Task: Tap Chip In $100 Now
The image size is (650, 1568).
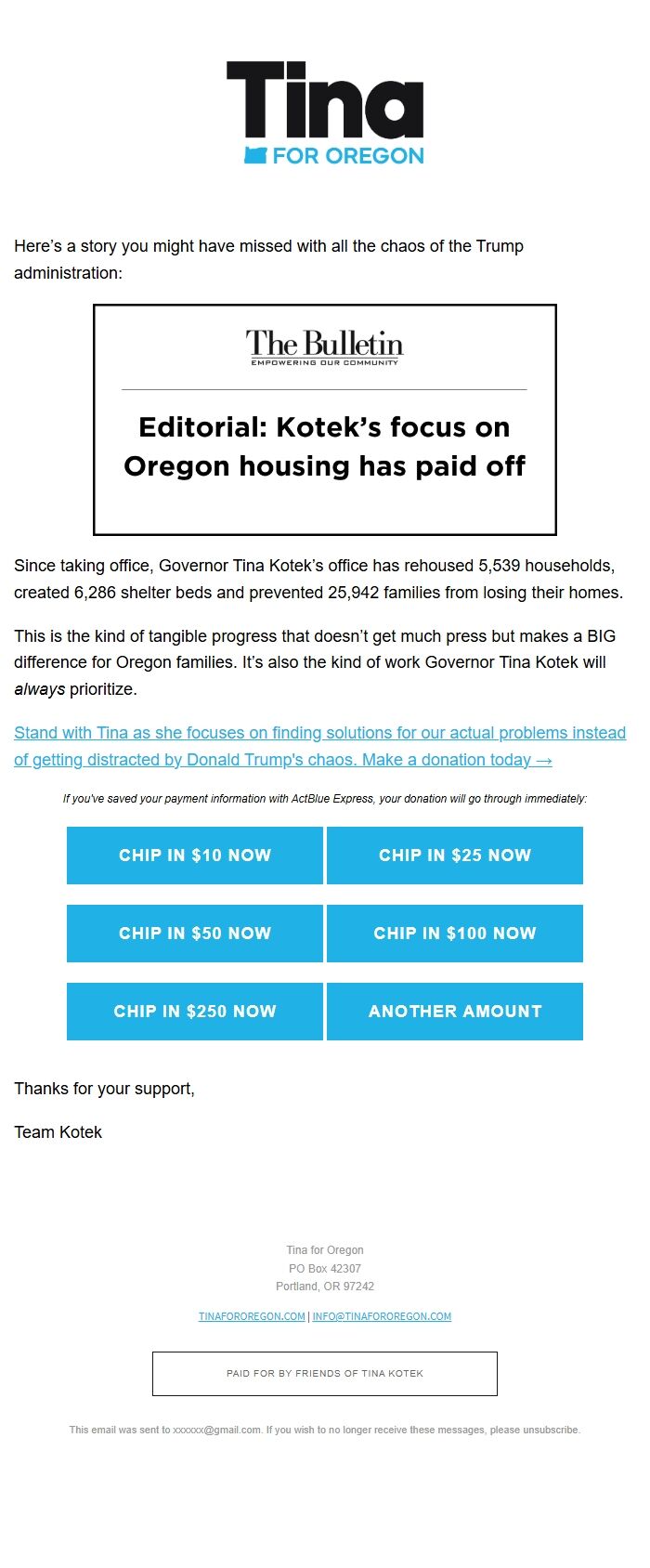Action: click(x=455, y=933)
